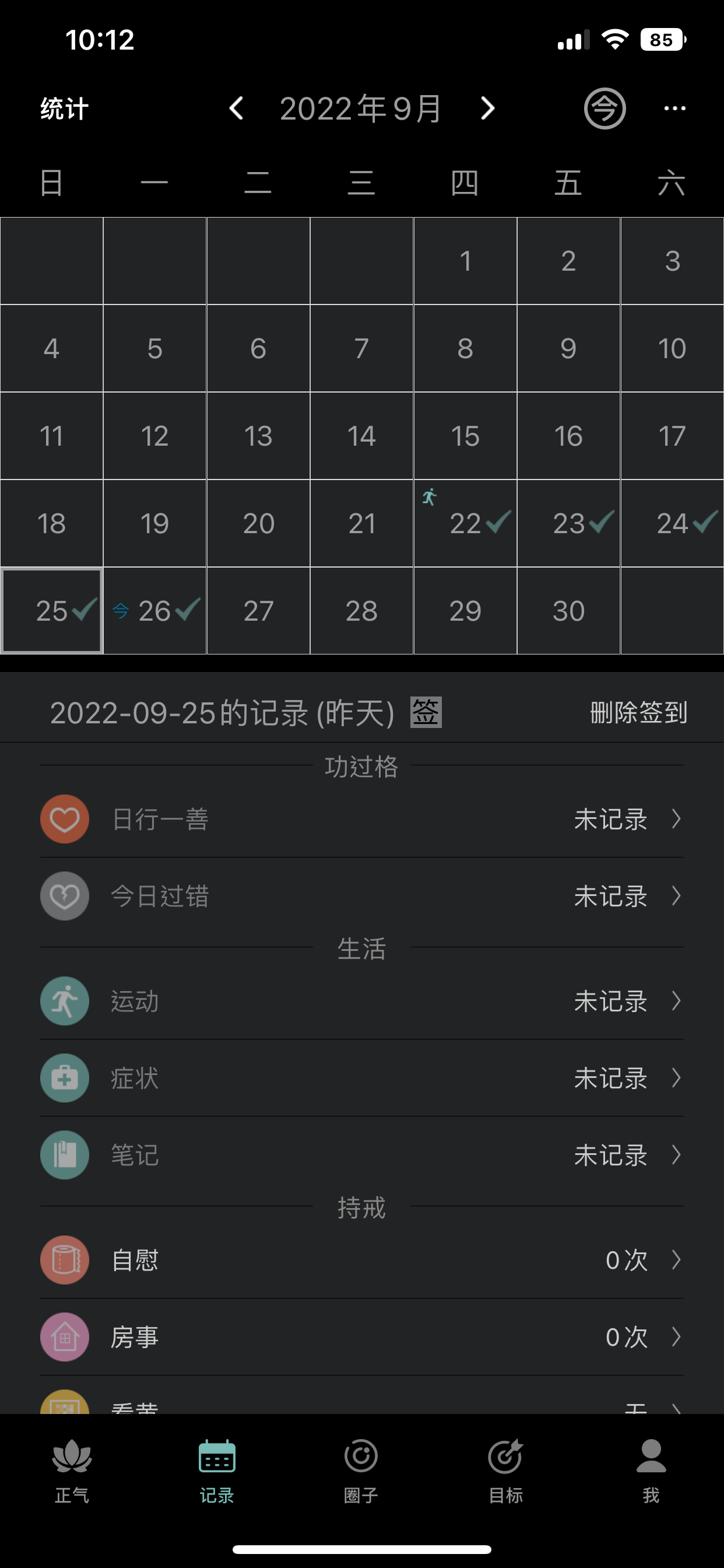Switch to the 圈子 tab

(361, 1471)
